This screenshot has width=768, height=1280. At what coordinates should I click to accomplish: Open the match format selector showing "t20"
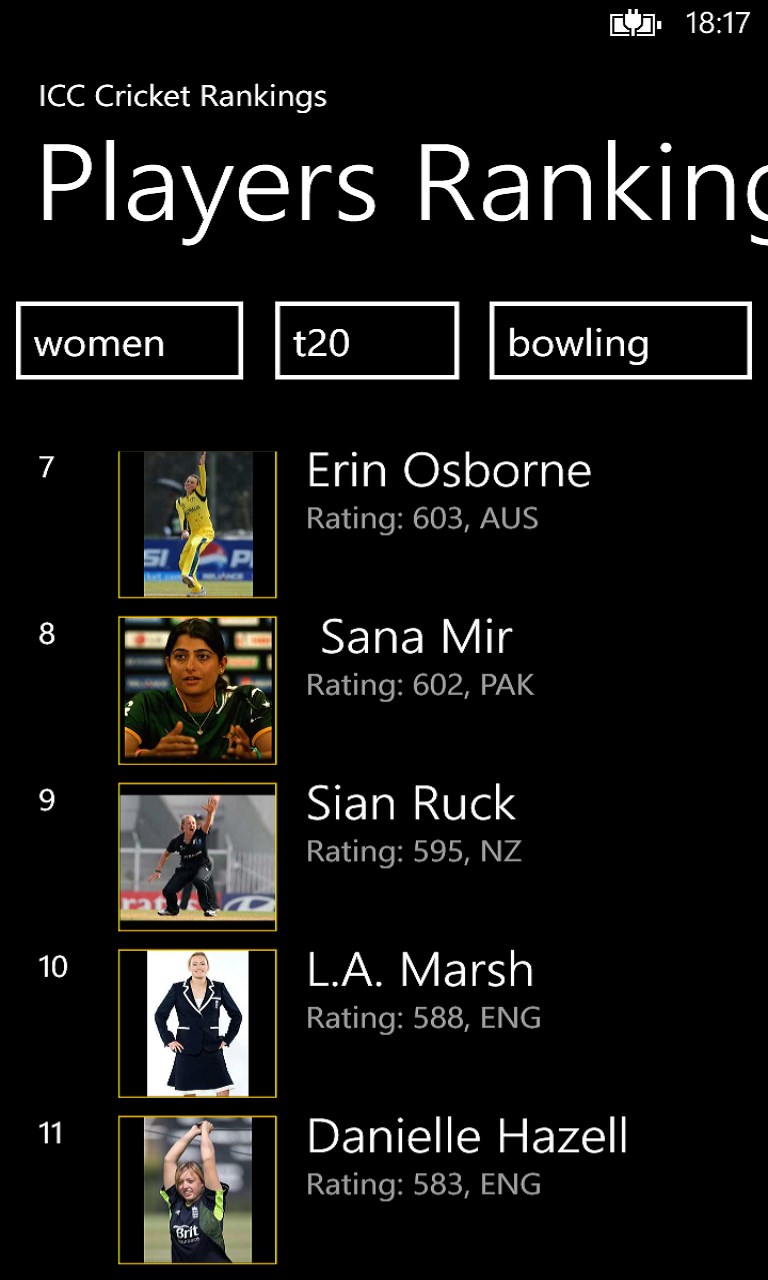(367, 342)
